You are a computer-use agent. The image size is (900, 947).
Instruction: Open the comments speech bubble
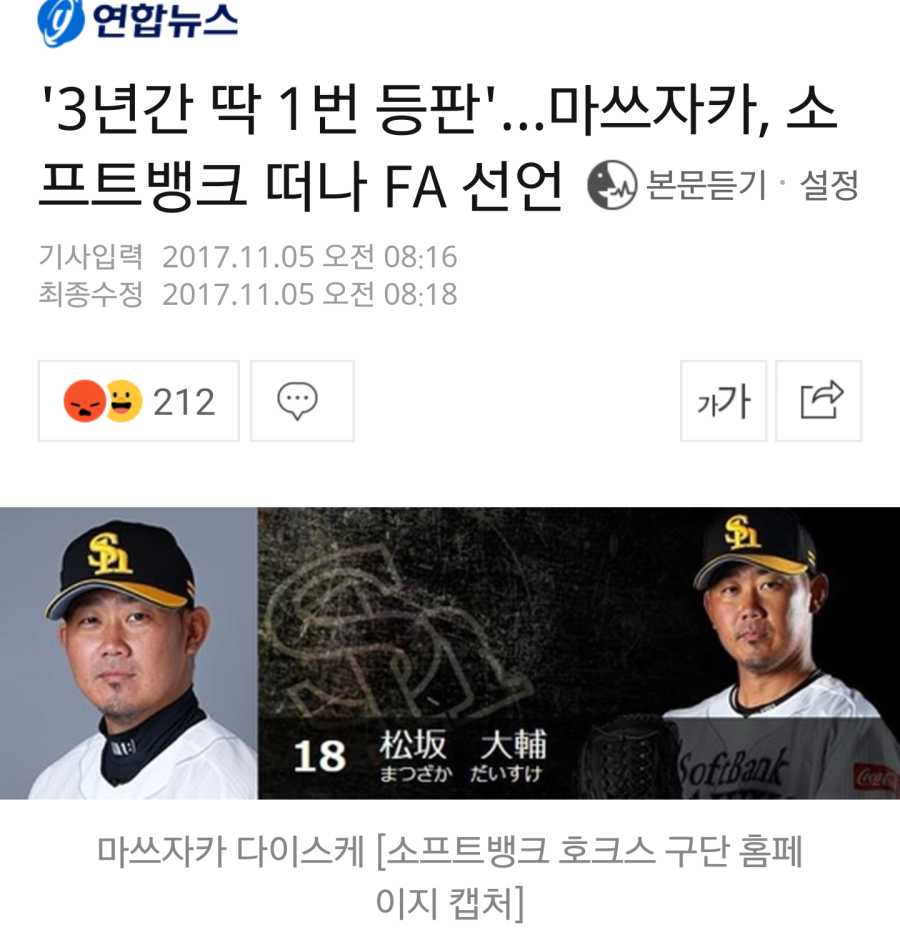(302, 401)
